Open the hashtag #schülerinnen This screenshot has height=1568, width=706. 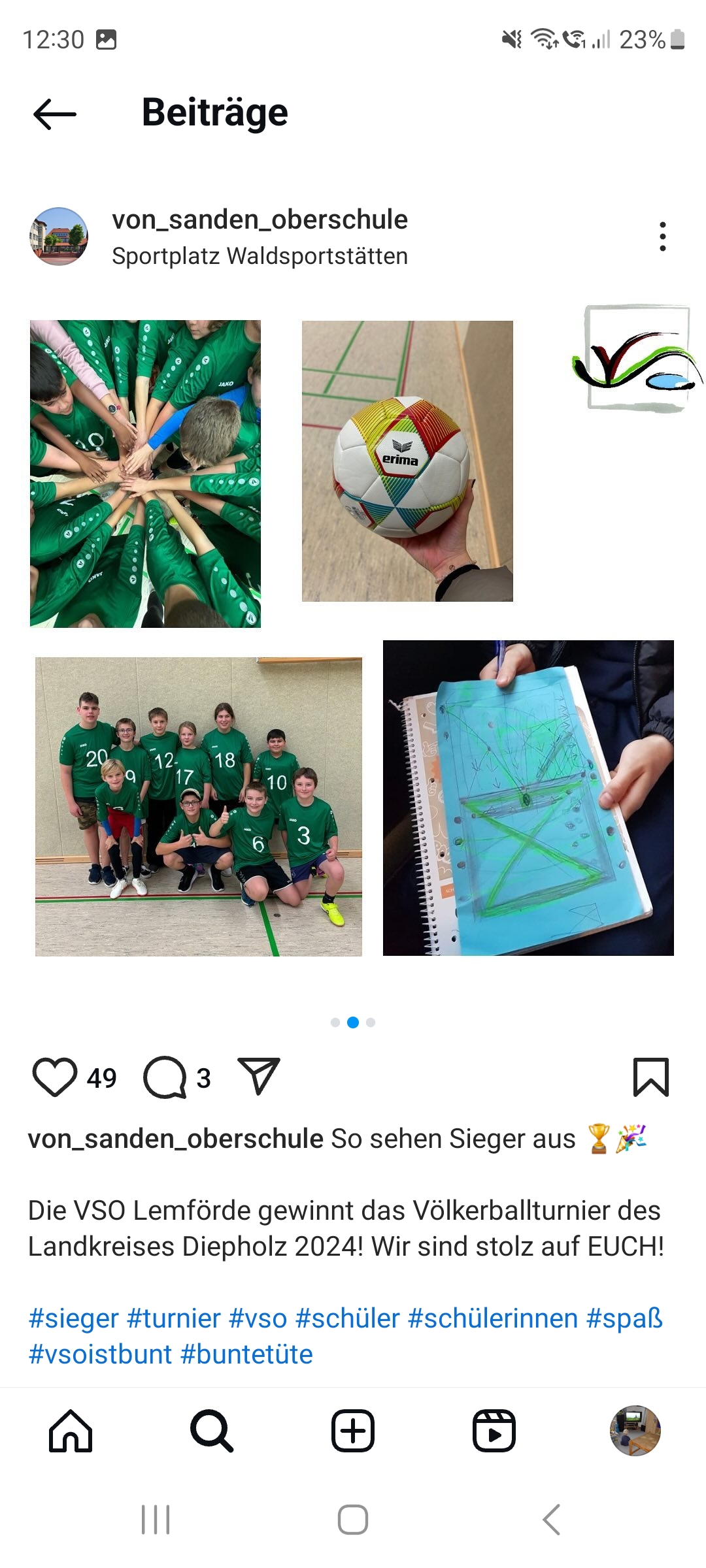click(493, 1318)
